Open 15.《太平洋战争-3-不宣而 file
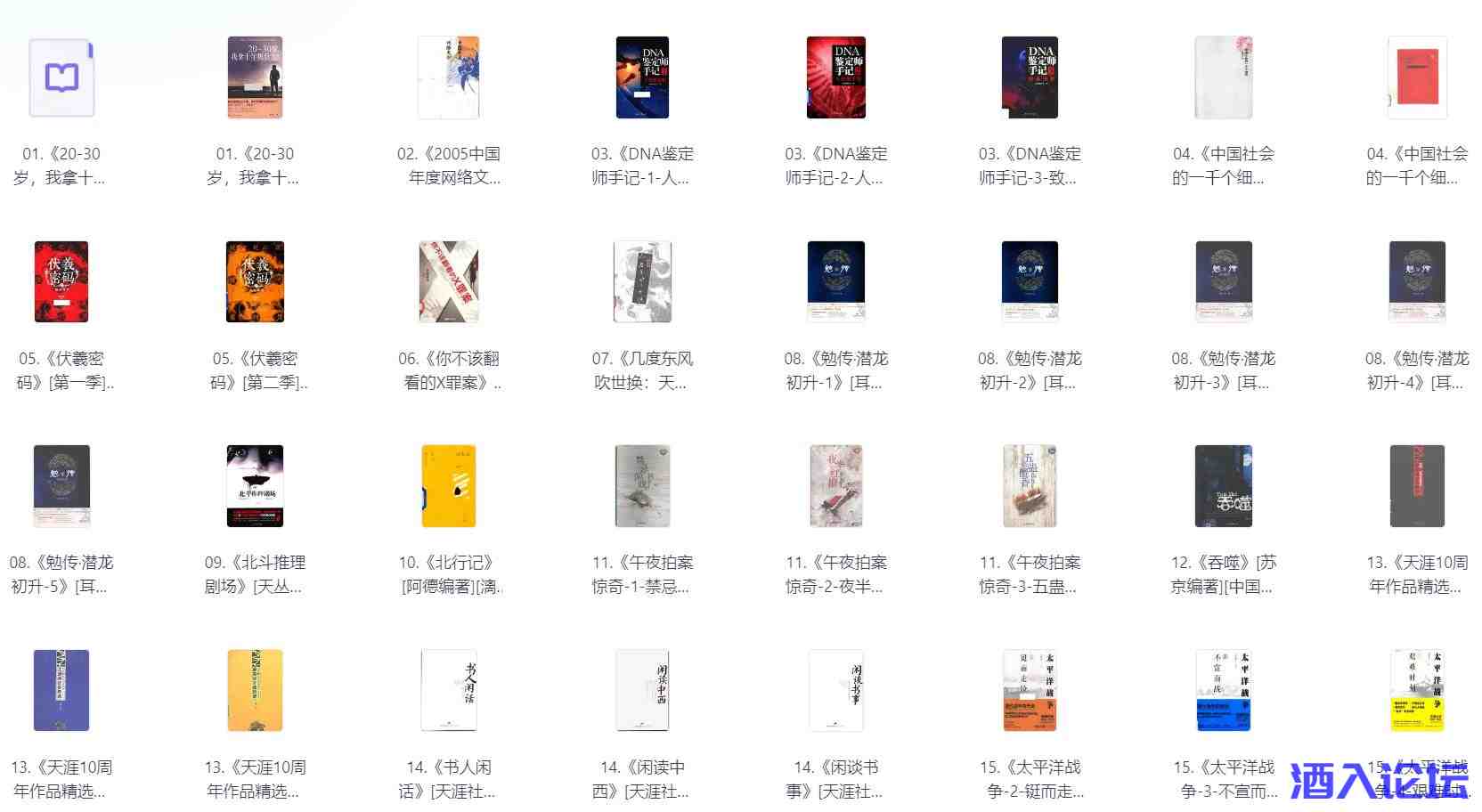 (x=1223, y=691)
